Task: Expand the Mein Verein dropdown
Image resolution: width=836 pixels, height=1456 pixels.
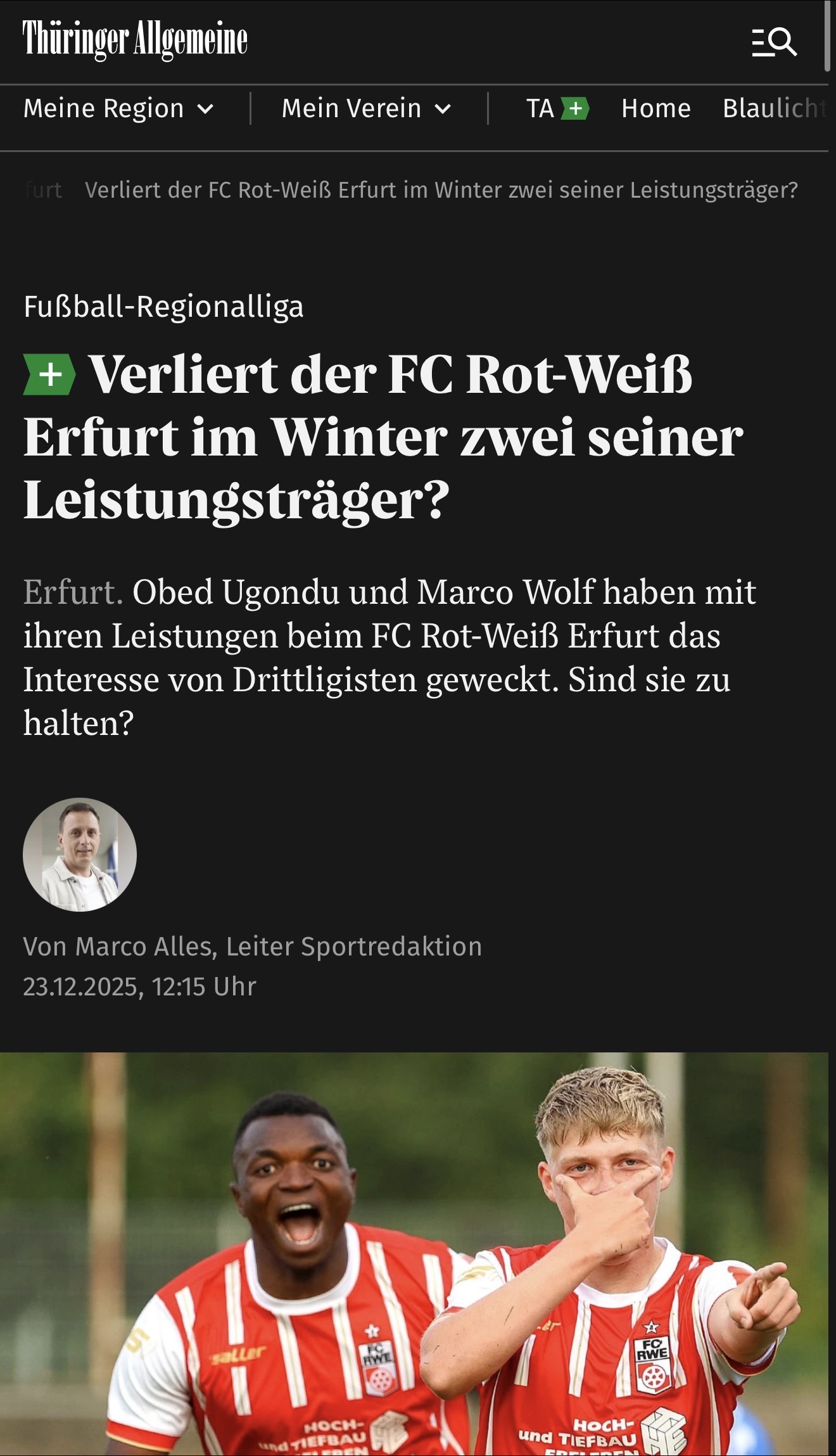Action: [x=367, y=109]
